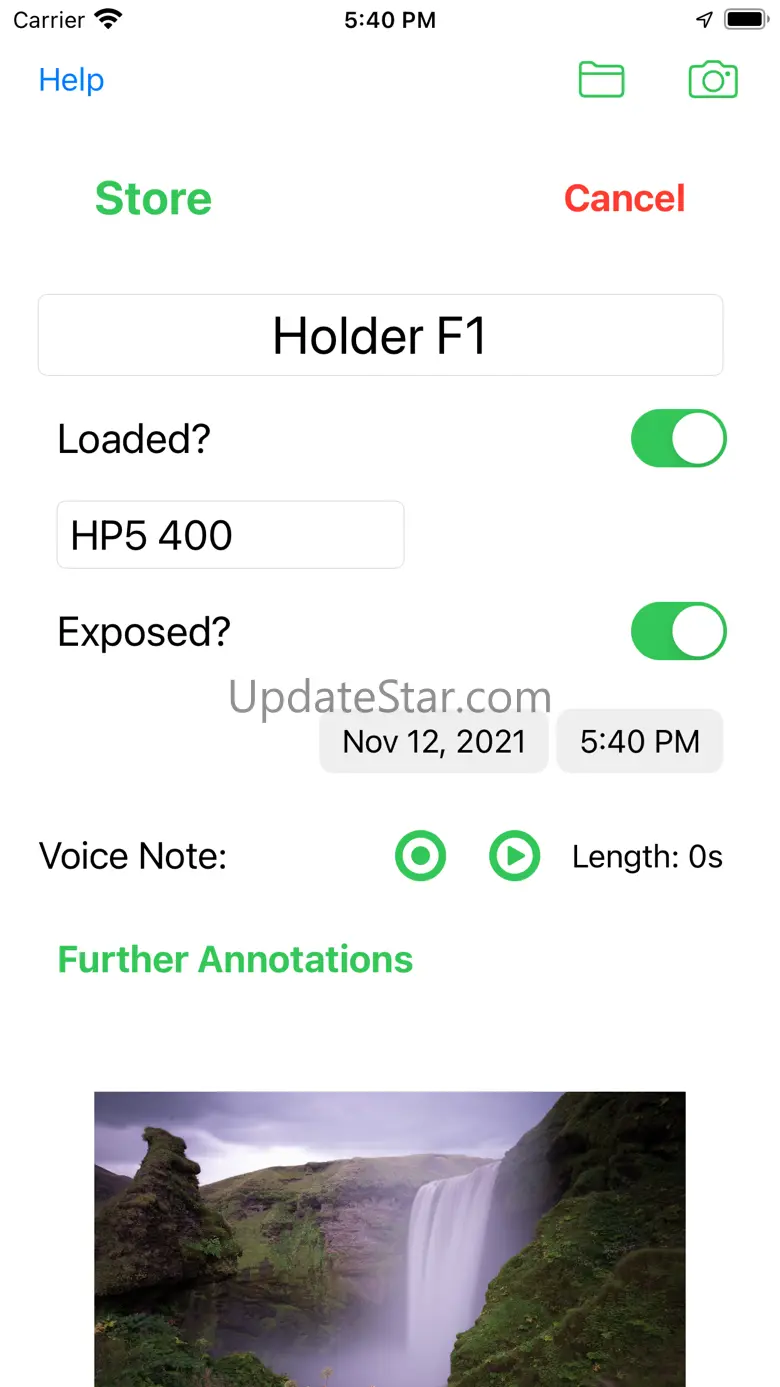Start recording a voice note
This screenshot has width=780, height=1387.
point(420,856)
